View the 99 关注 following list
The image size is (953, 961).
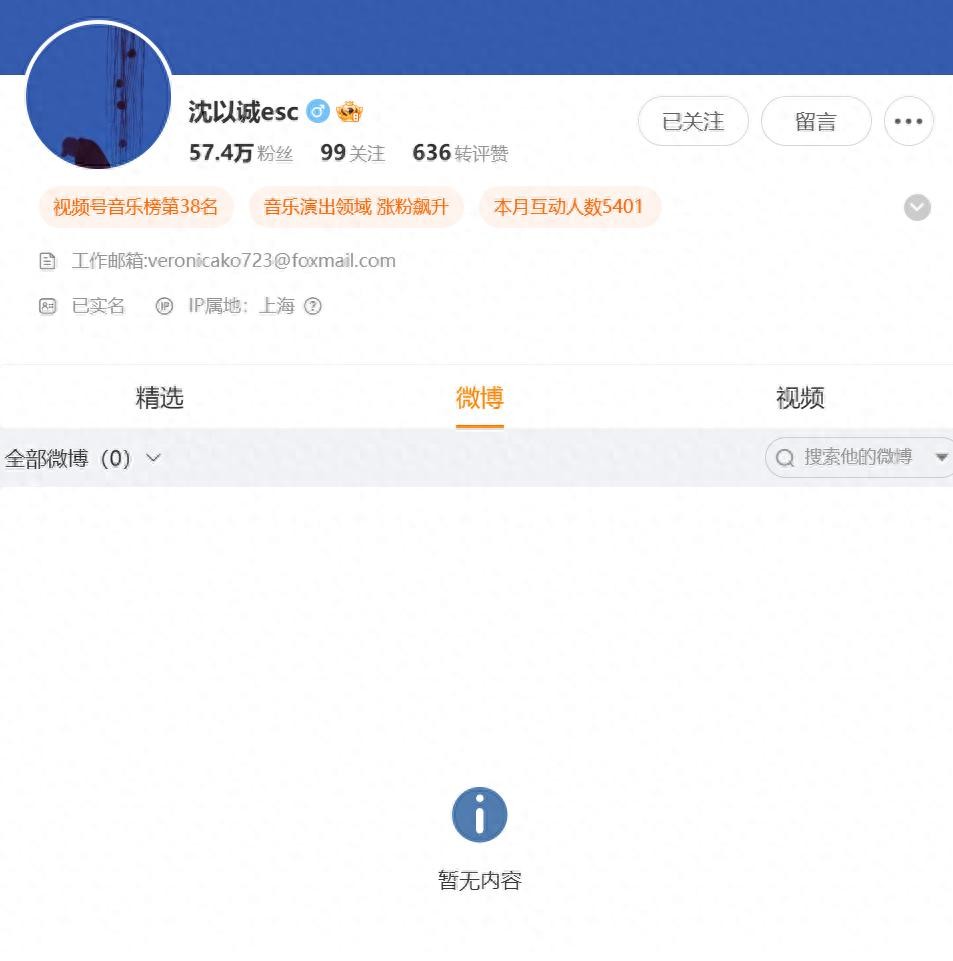coord(352,153)
